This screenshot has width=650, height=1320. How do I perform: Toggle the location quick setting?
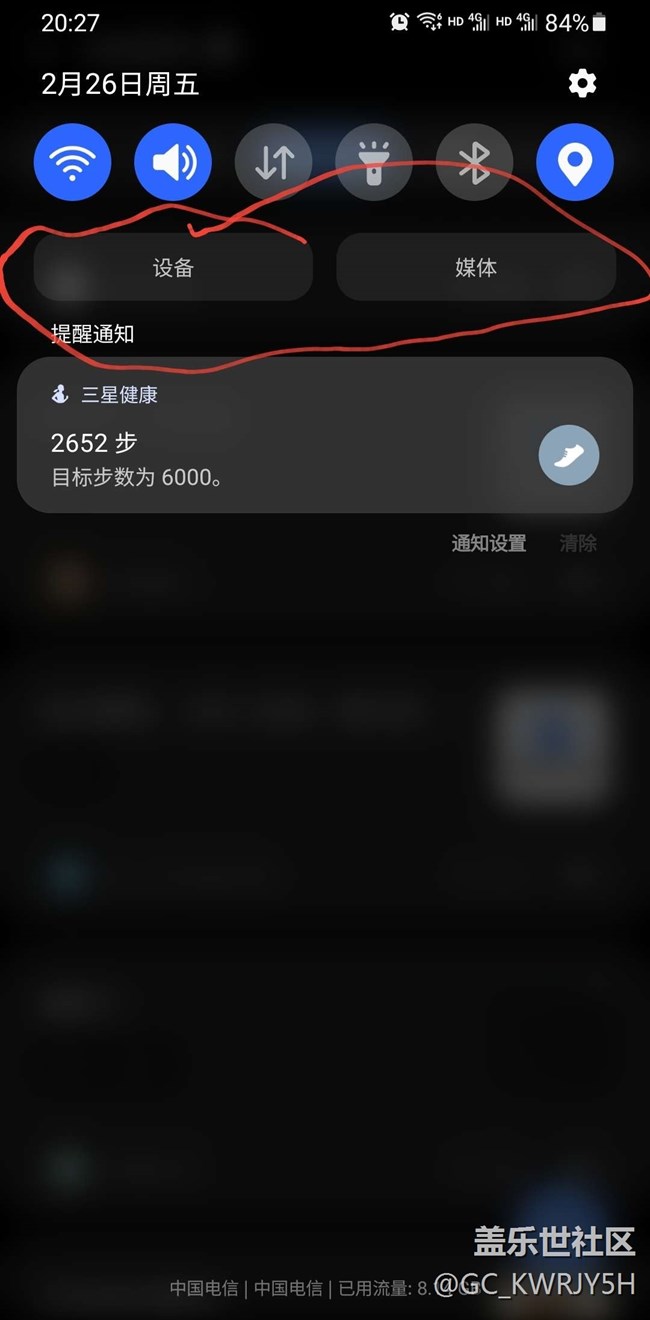click(x=574, y=162)
